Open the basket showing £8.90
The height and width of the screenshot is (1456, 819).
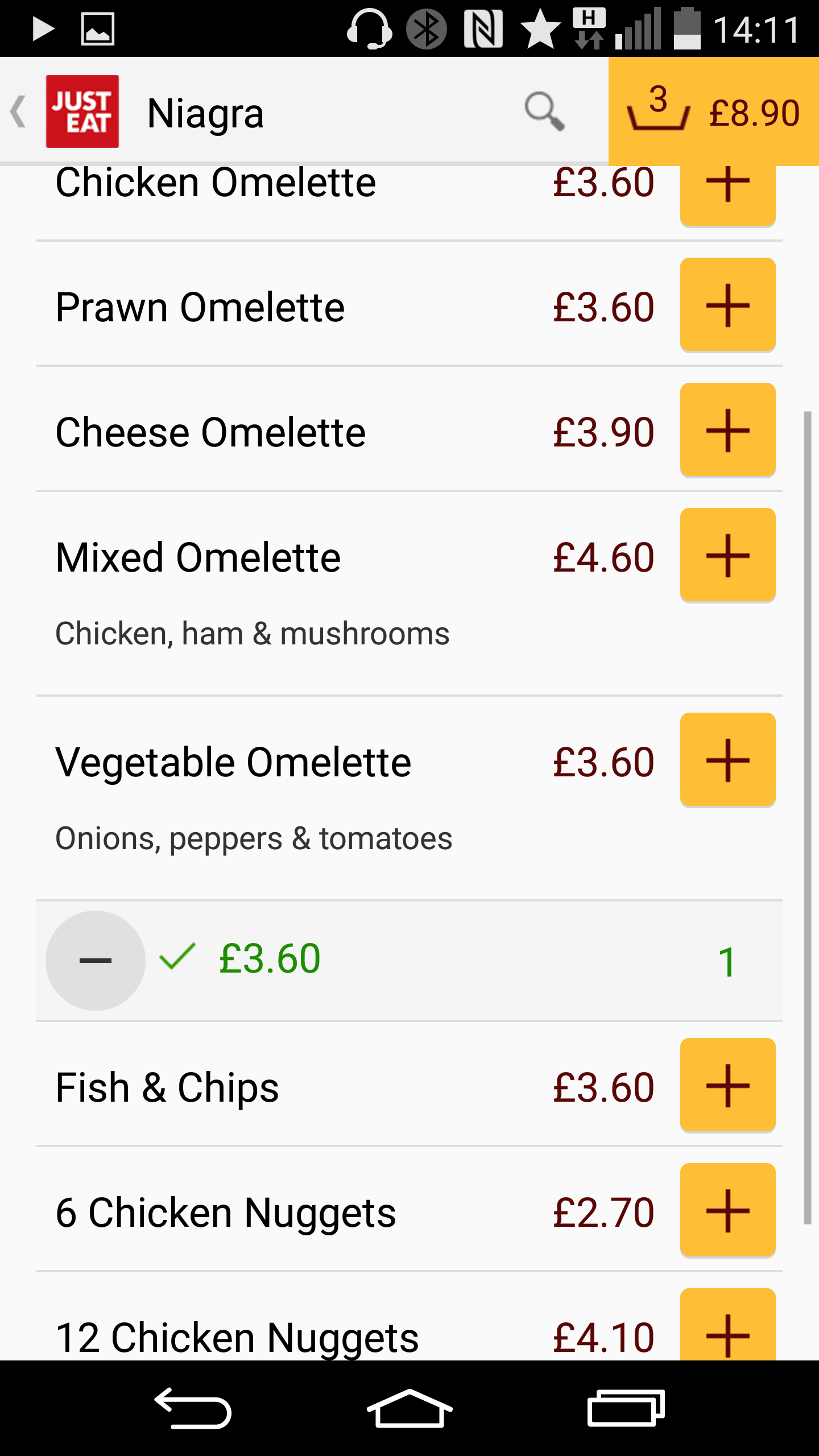click(714, 111)
